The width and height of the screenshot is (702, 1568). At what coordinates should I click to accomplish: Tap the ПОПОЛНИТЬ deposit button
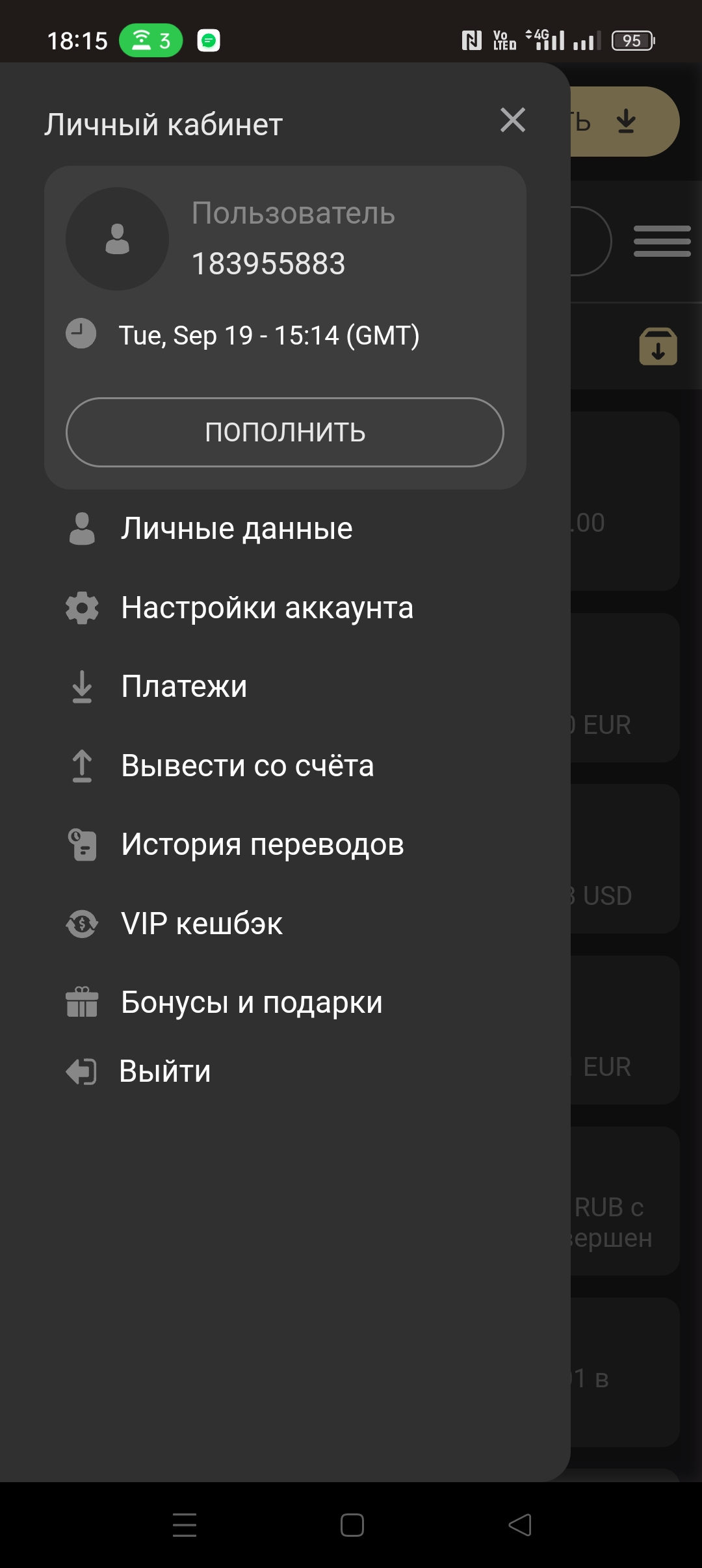point(285,432)
